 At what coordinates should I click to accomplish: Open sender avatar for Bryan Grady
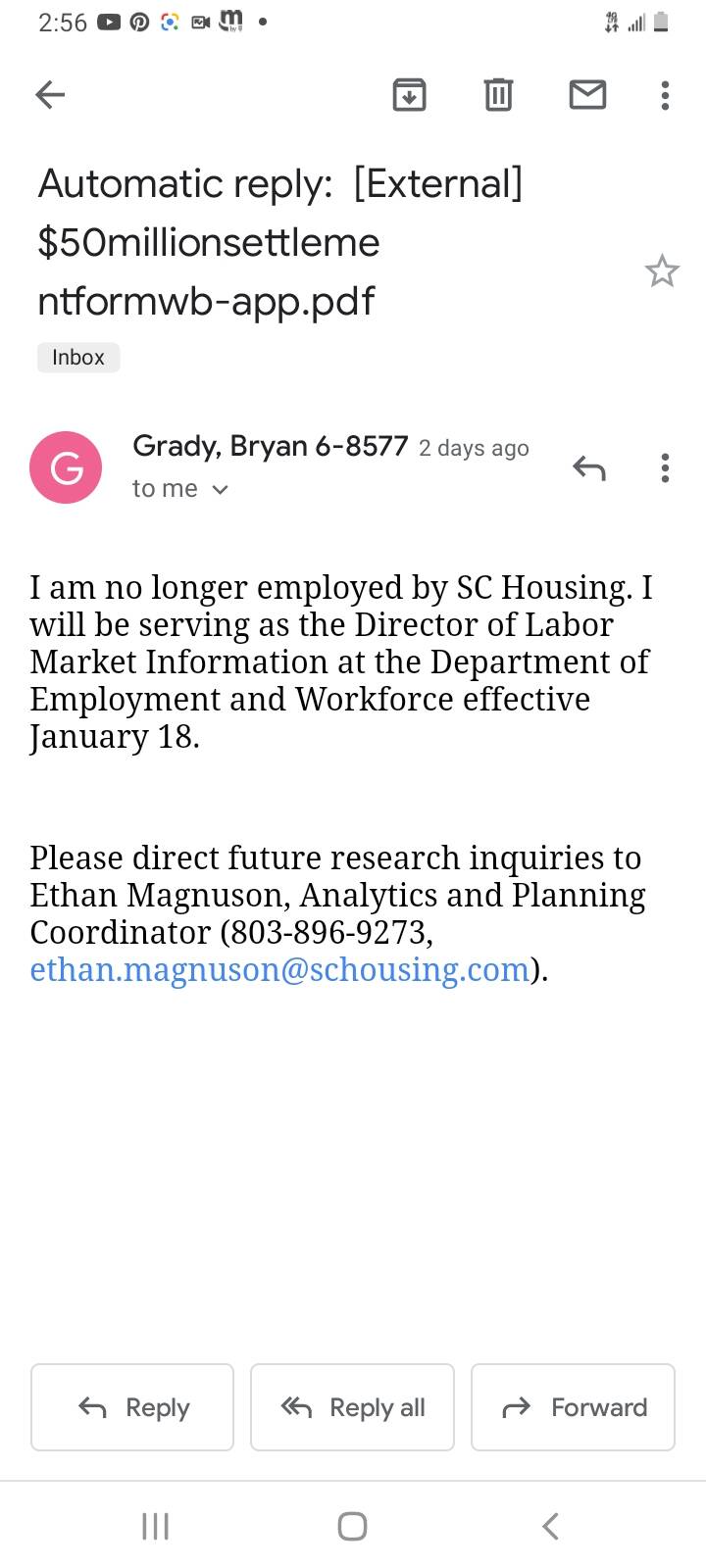[x=66, y=467]
